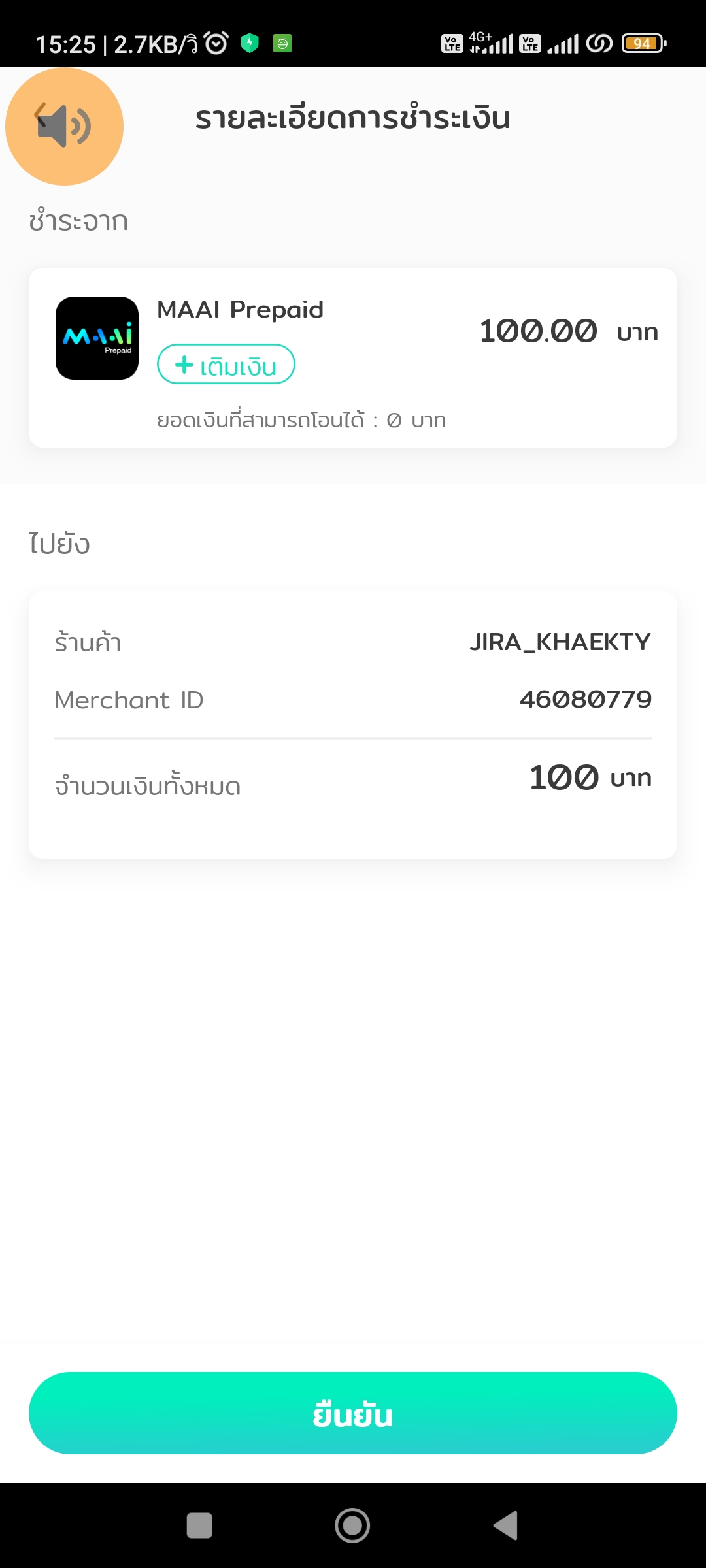Viewport: 706px width, 1568px height.
Task: Open recent apps with the square button
Action: coord(199,1526)
